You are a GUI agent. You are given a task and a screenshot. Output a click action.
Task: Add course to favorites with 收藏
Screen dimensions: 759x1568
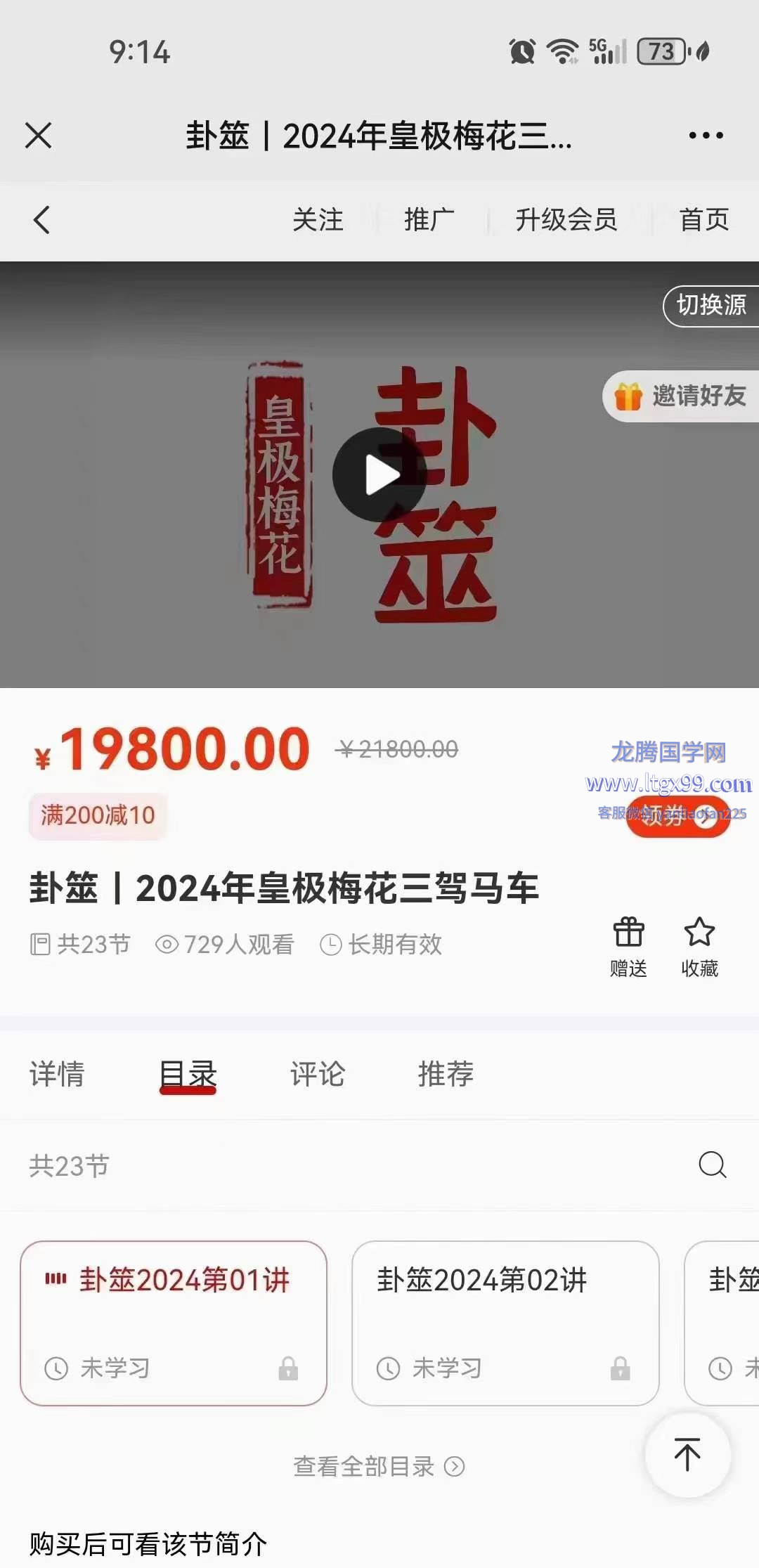[x=699, y=946]
